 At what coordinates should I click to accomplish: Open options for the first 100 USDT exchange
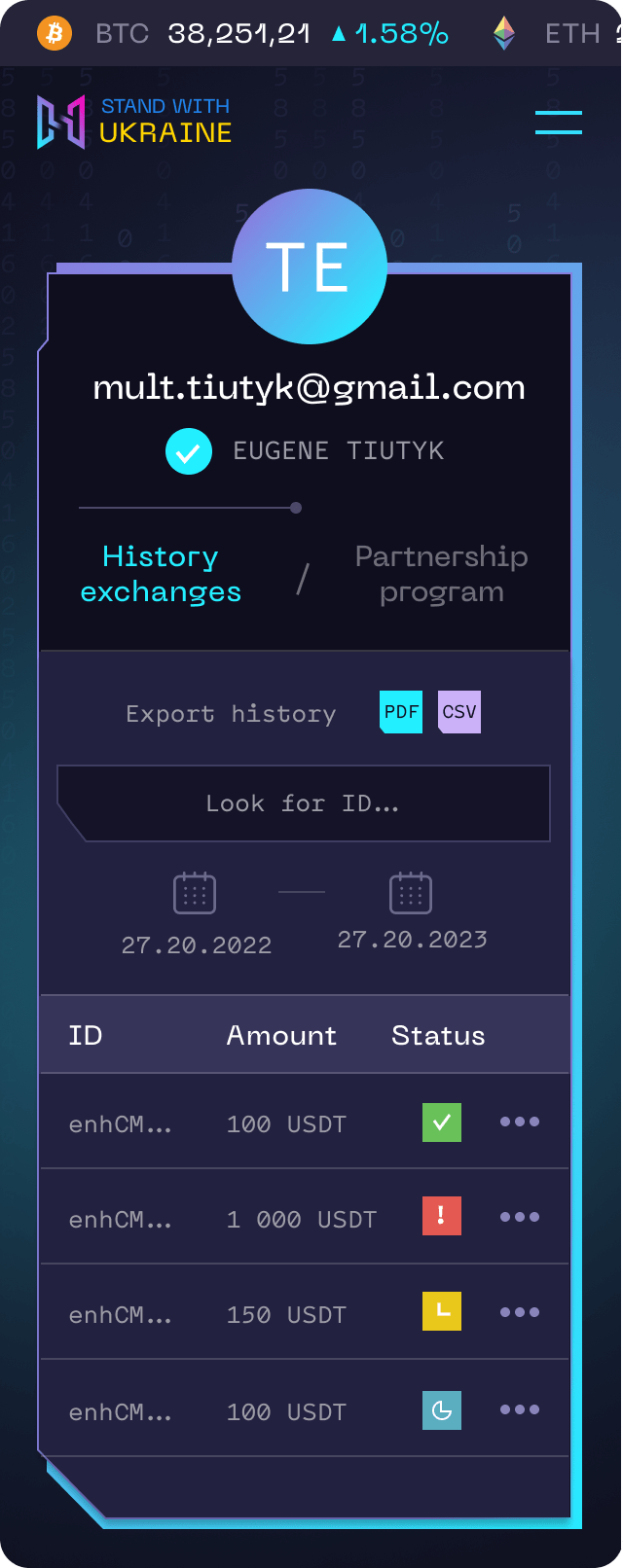click(x=519, y=1122)
